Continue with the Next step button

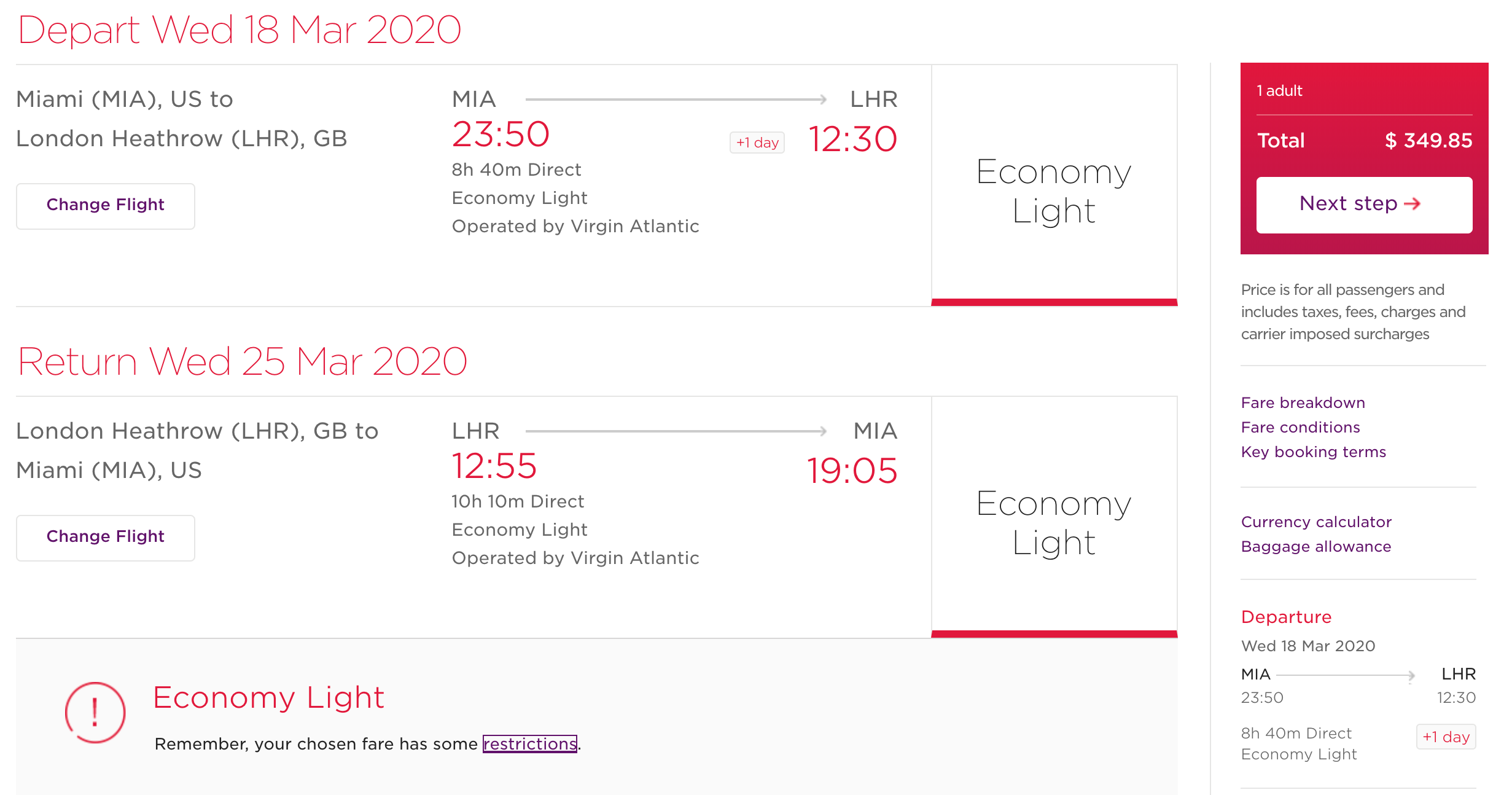[x=1363, y=204]
